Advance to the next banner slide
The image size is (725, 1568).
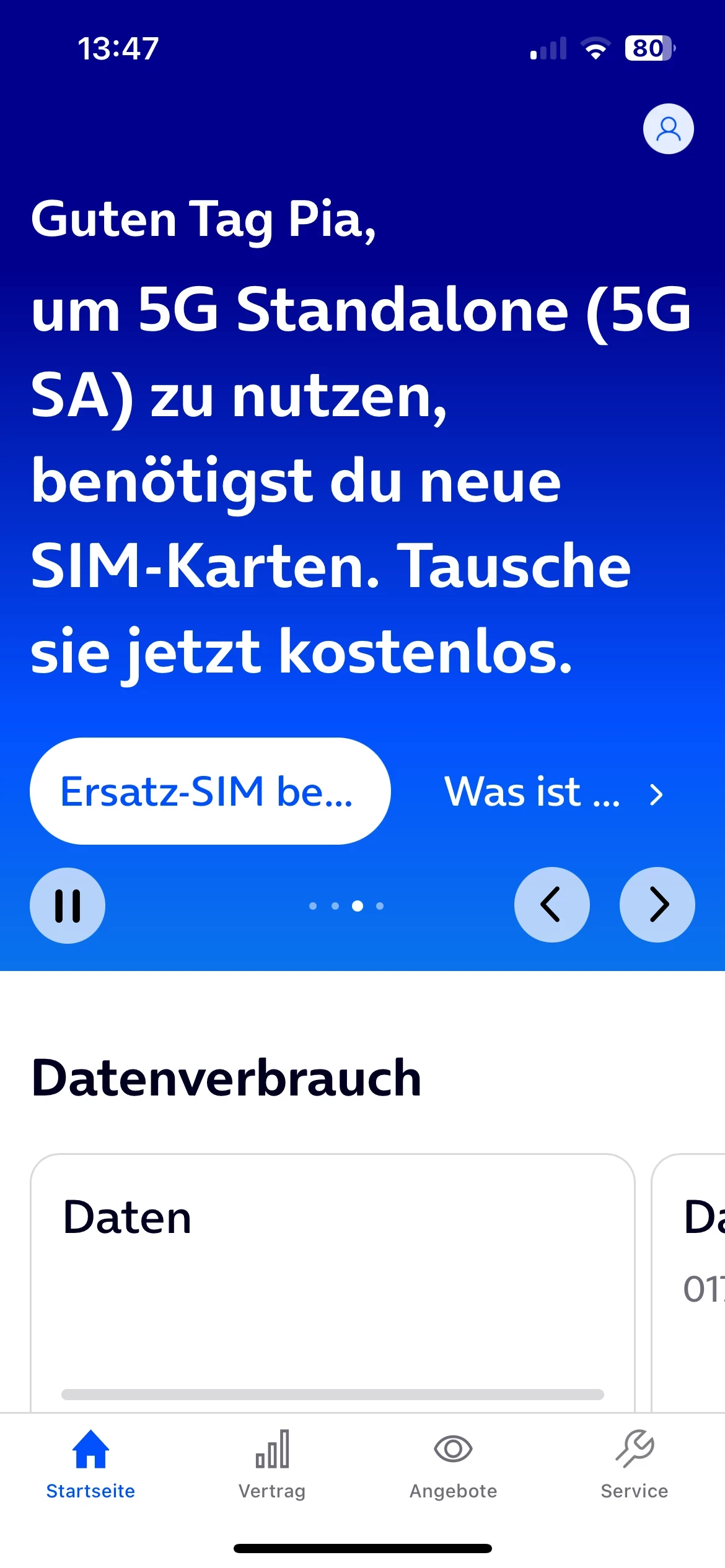pyautogui.click(x=657, y=905)
